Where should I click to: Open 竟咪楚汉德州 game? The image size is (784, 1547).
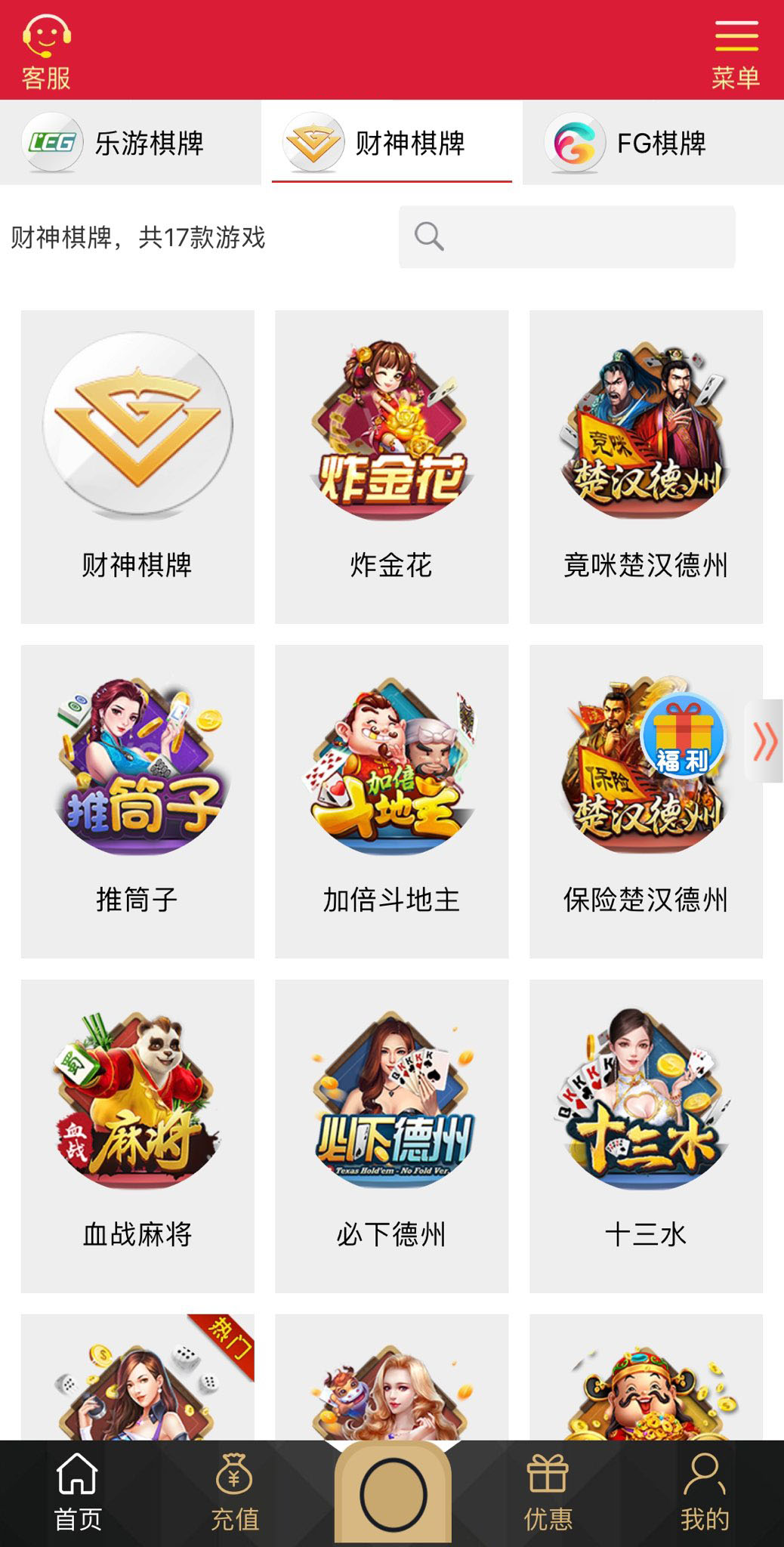pyautogui.click(x=646, y=466)
